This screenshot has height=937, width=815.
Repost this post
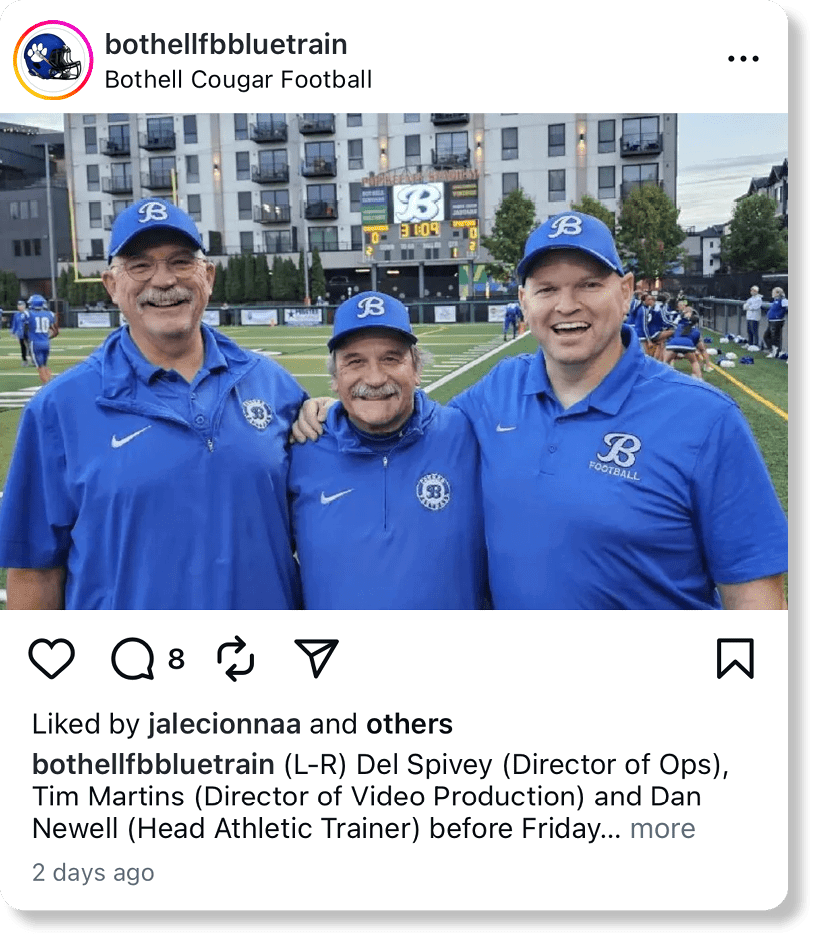point(236,659)
